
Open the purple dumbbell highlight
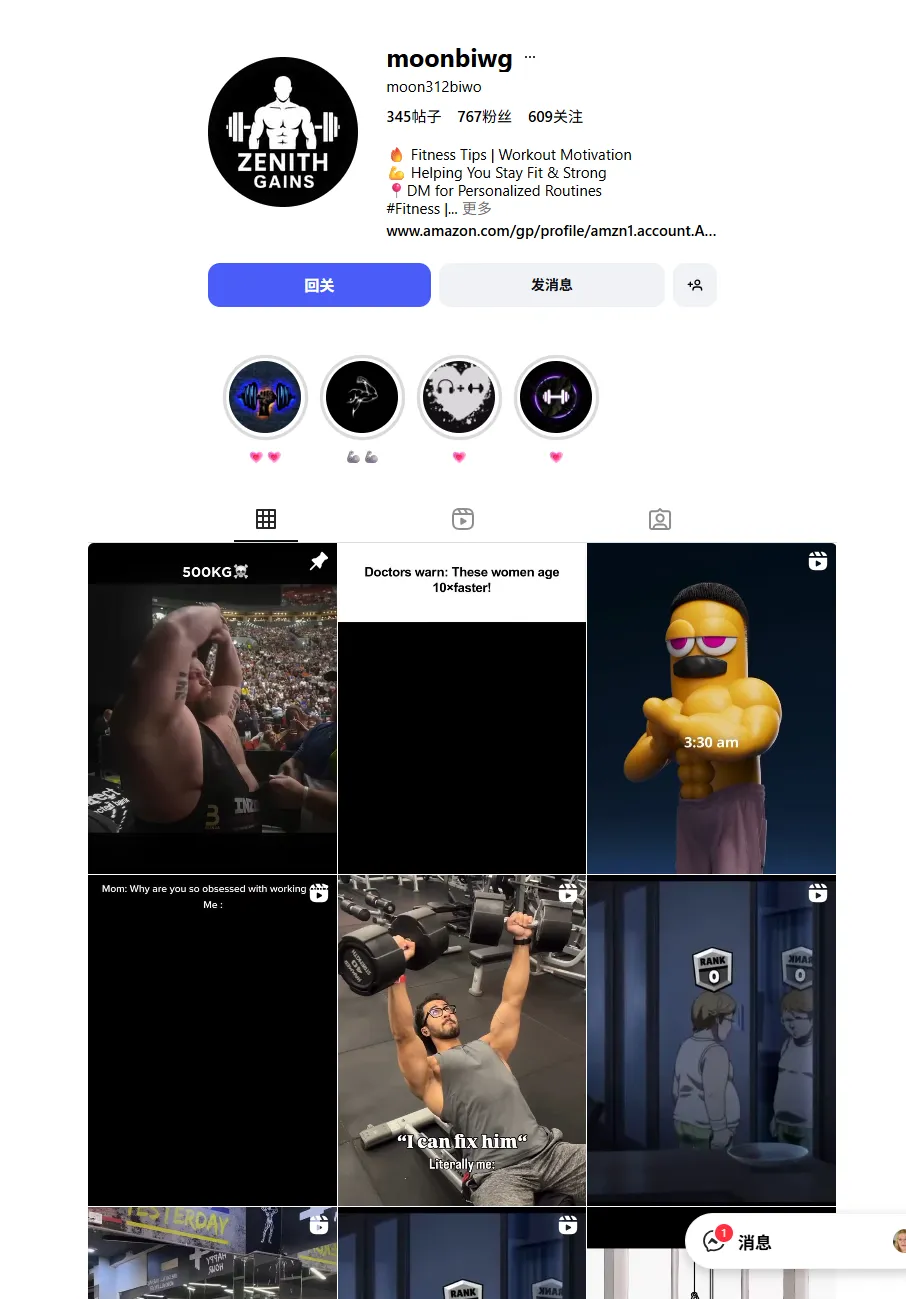556,398
